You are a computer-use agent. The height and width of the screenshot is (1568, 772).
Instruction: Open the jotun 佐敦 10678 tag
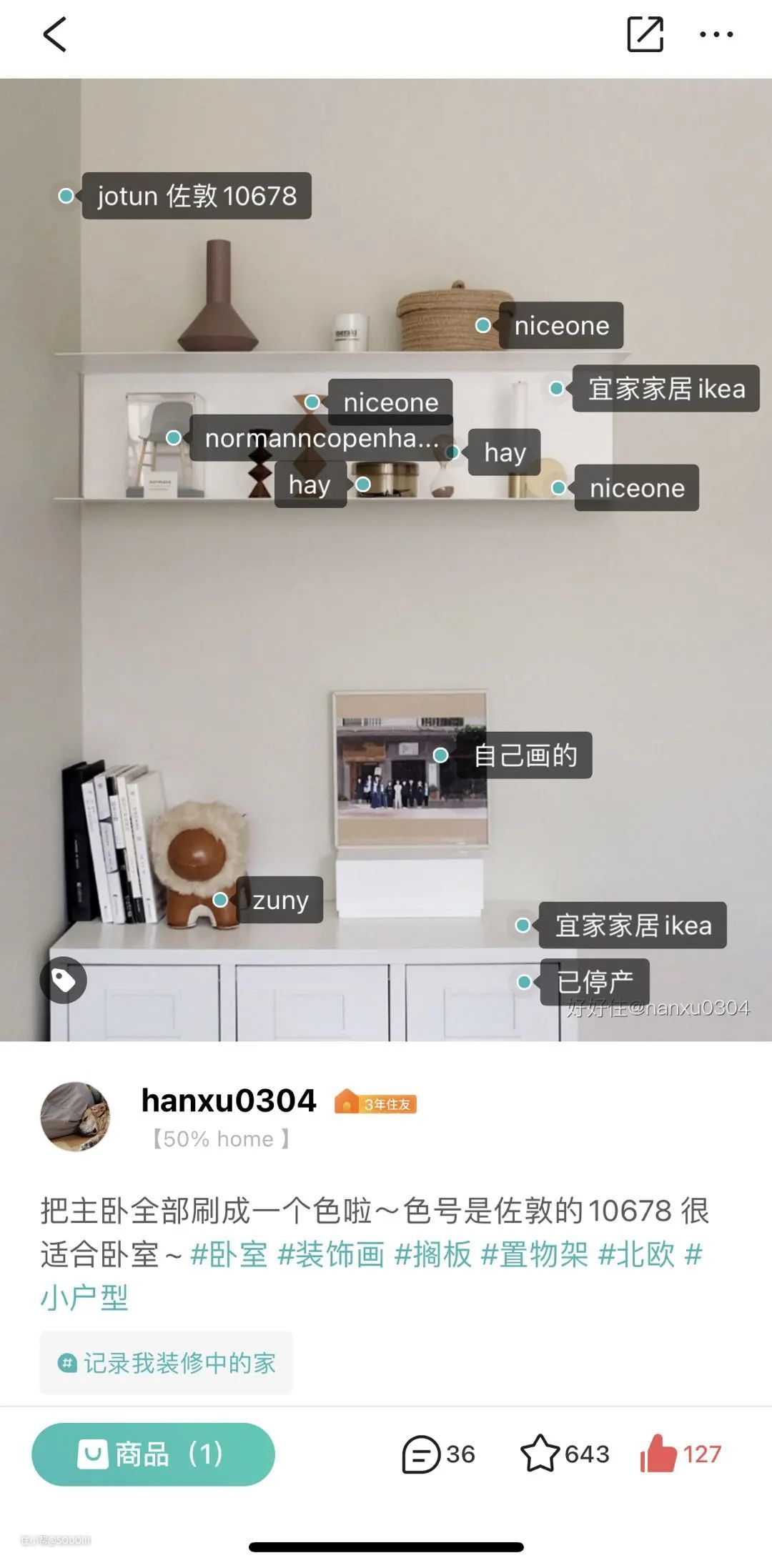(196, 196)
